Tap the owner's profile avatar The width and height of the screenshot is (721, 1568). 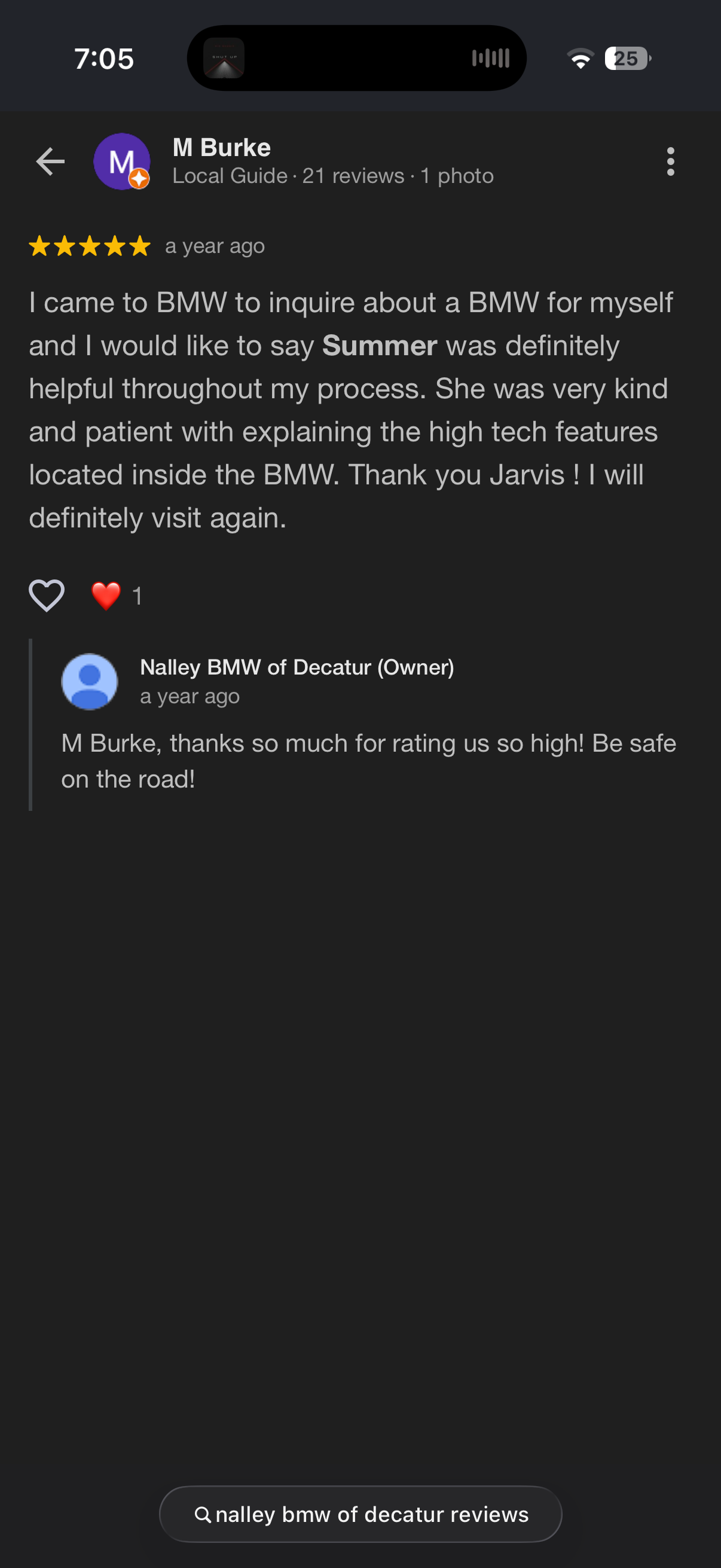(x=90, y=682)
